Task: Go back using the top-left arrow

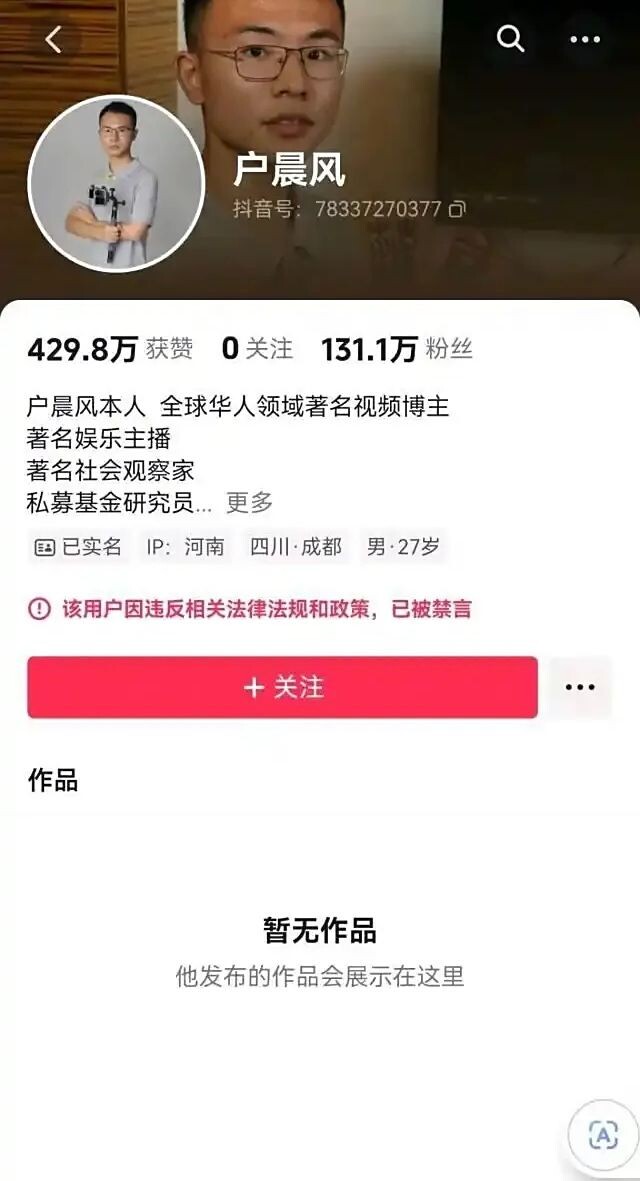Action: pos(54,40)
